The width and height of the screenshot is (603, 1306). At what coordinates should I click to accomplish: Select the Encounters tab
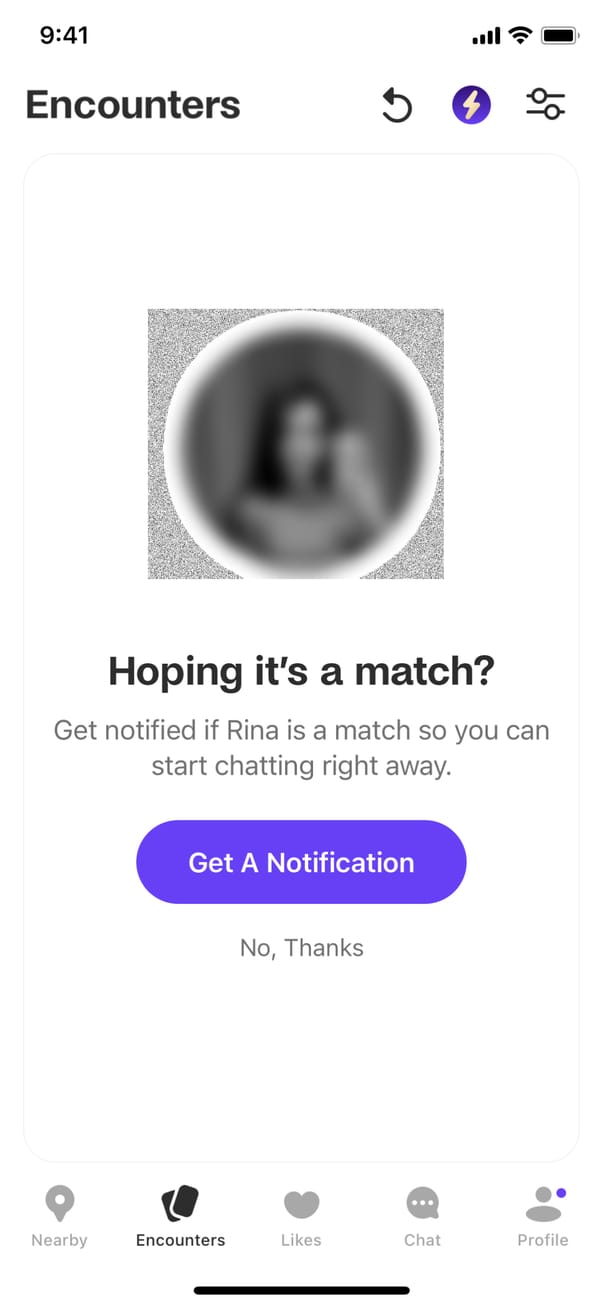(x=180, y=1216)
